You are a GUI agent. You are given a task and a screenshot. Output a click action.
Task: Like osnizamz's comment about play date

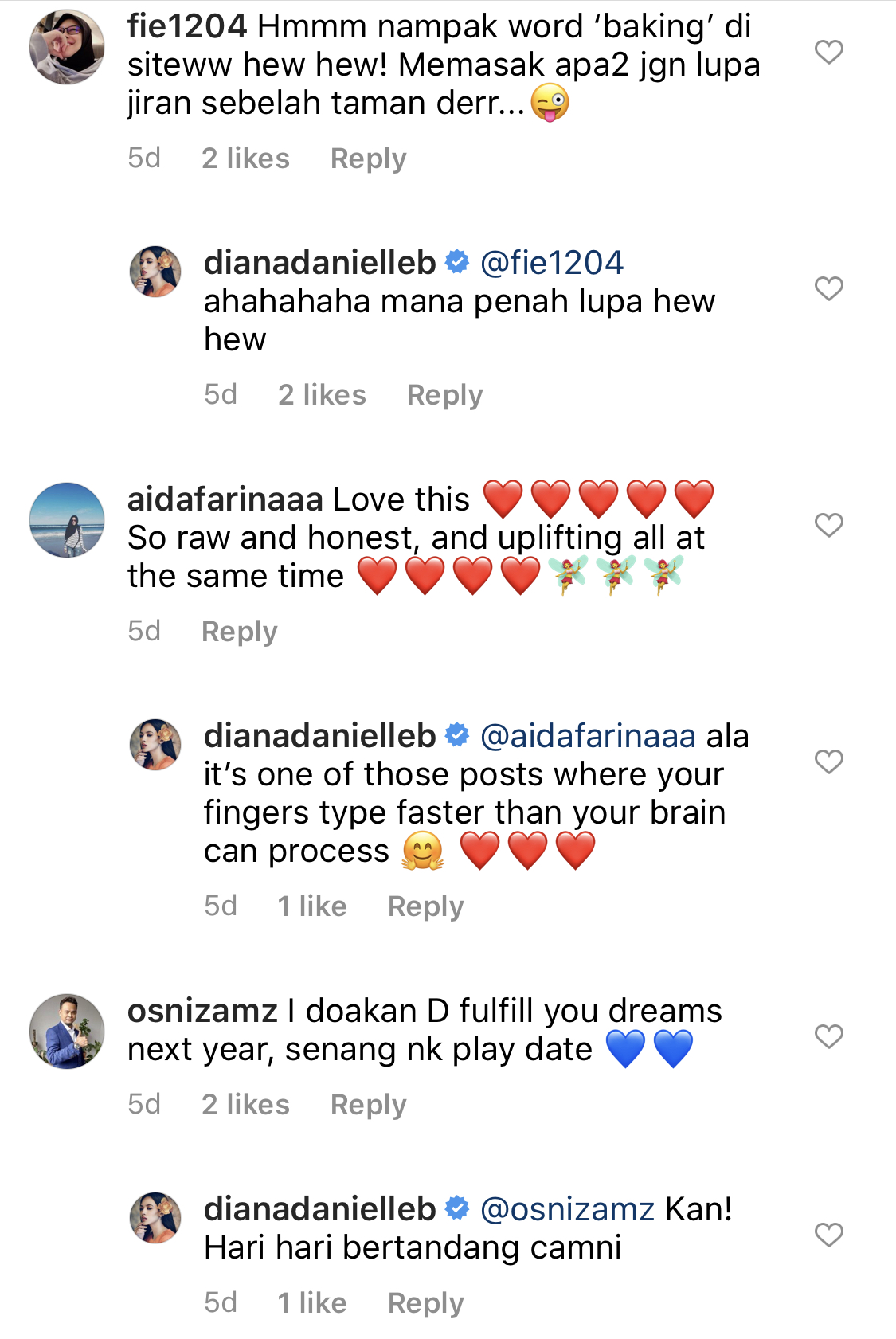(828, 1036)
